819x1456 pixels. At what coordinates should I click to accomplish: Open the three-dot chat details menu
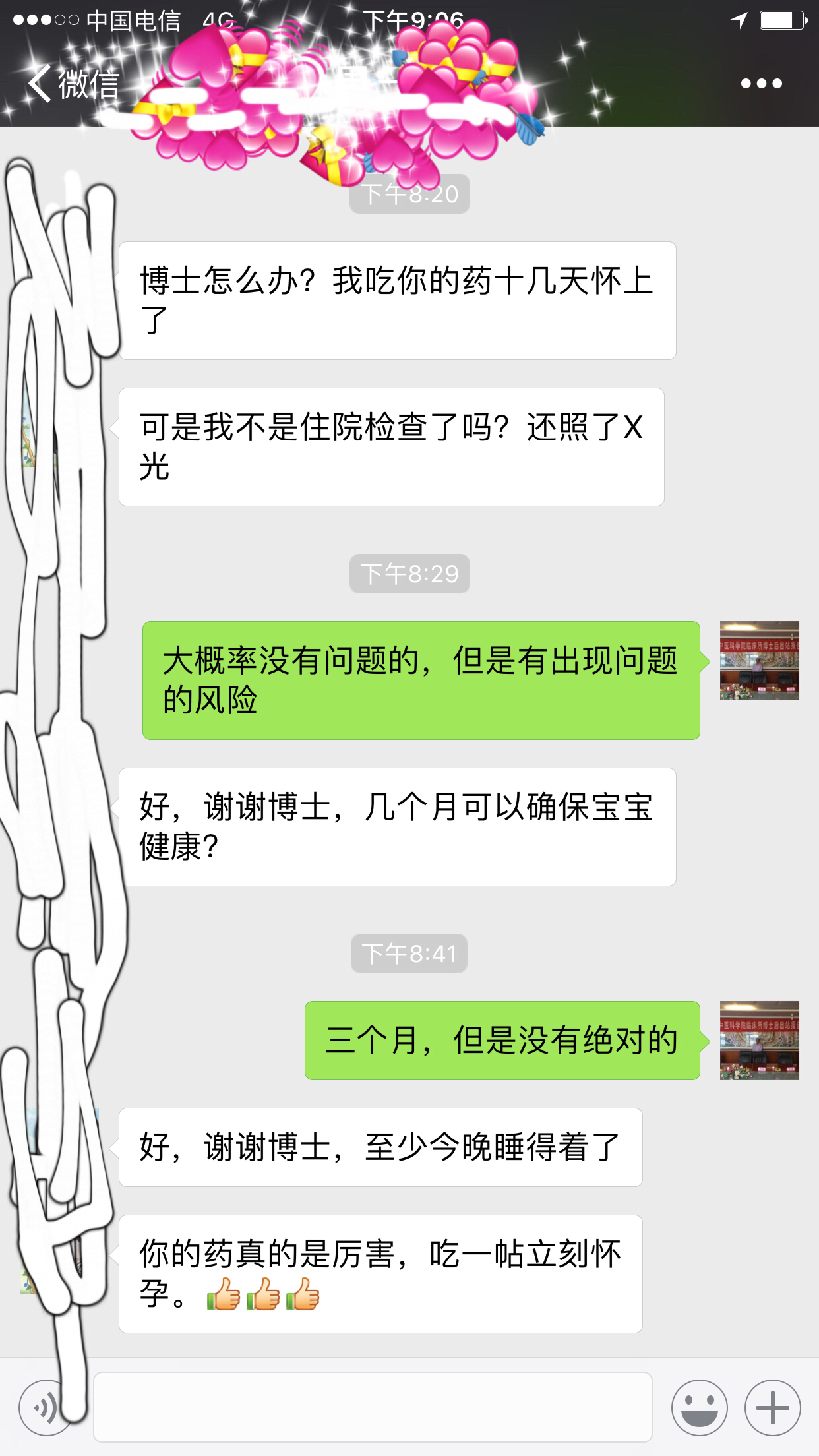(761, 84)
